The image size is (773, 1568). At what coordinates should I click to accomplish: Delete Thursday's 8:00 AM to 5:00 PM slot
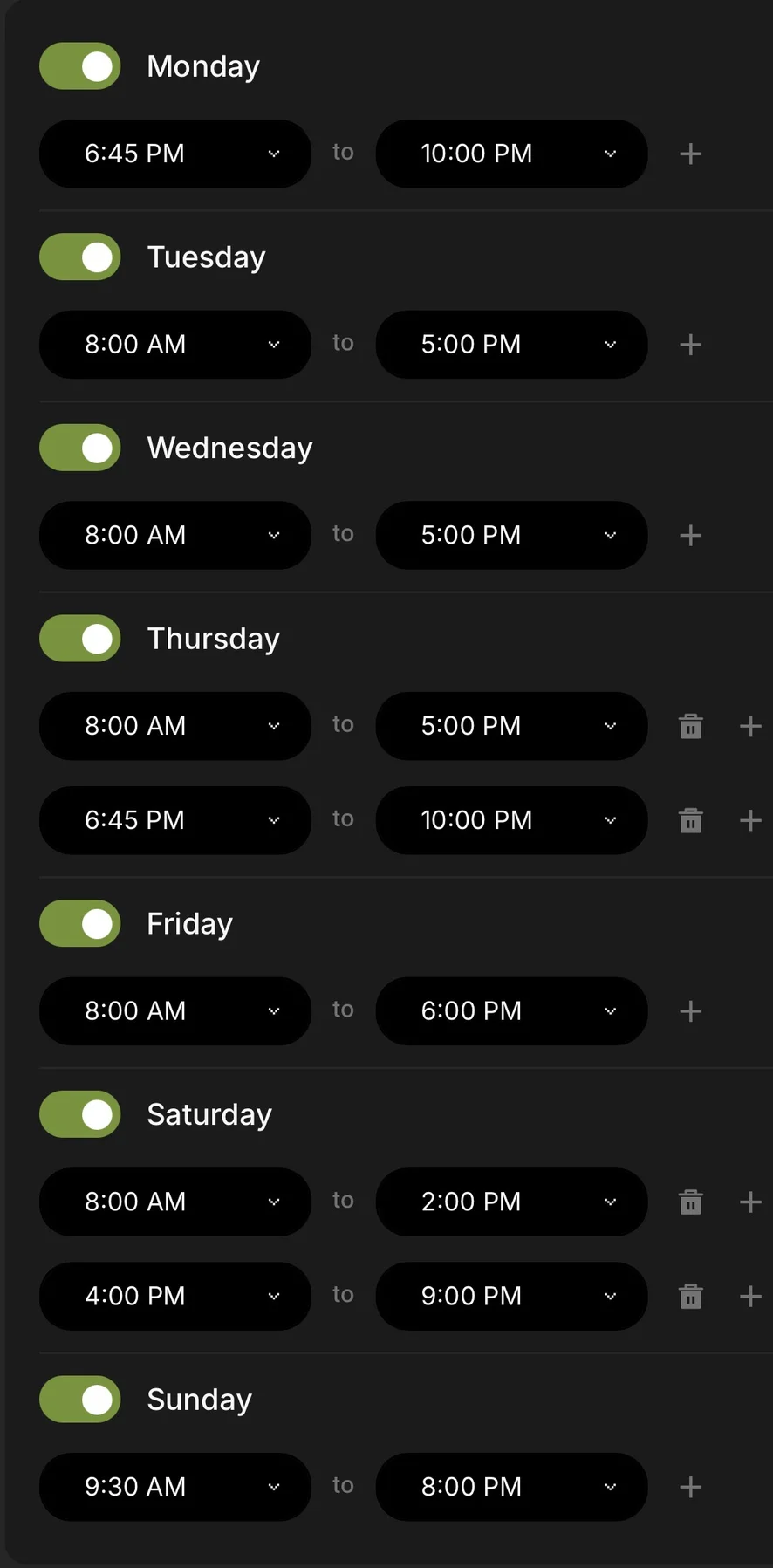[x=691, y=726]
